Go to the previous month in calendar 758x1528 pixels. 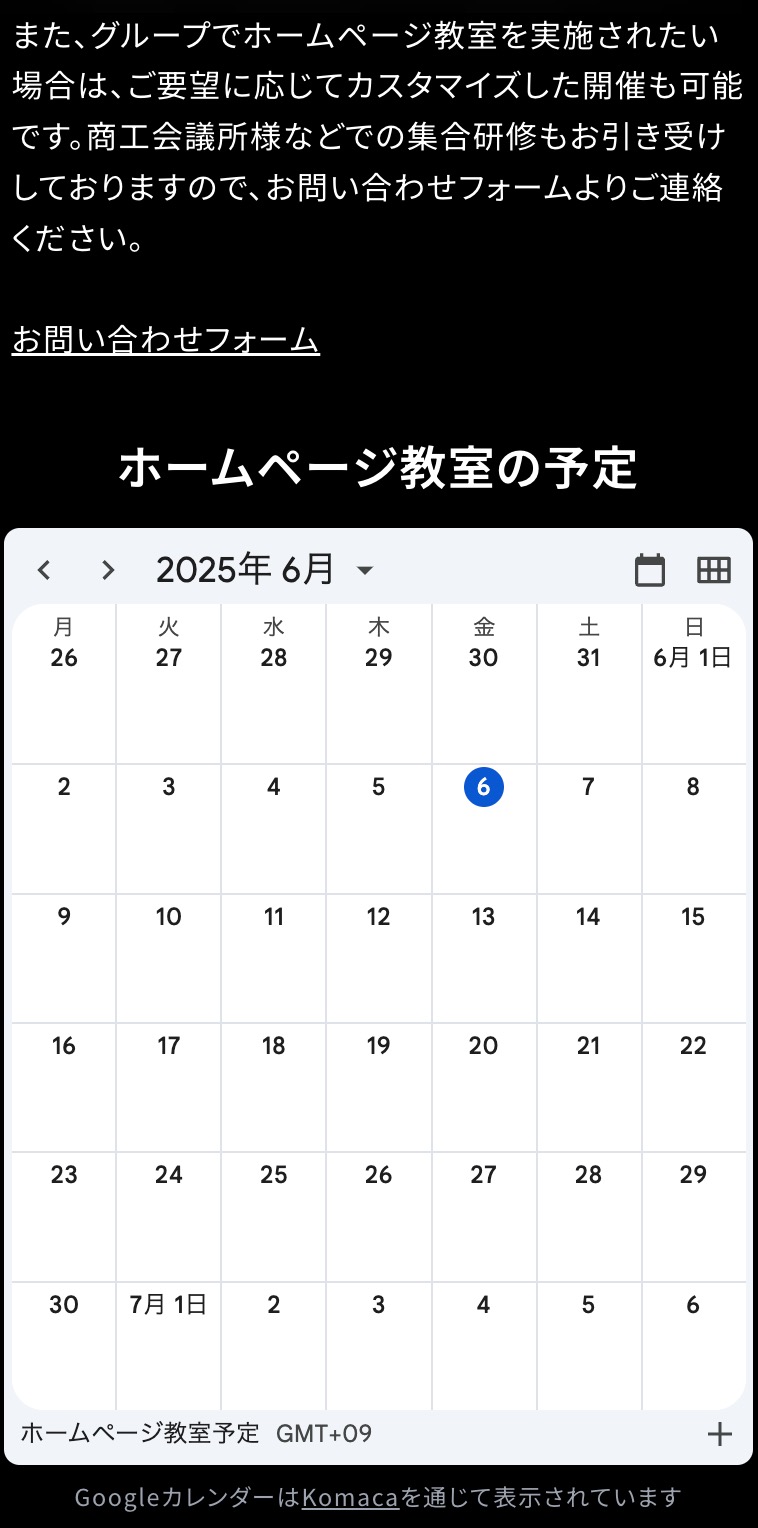[44, 570]
